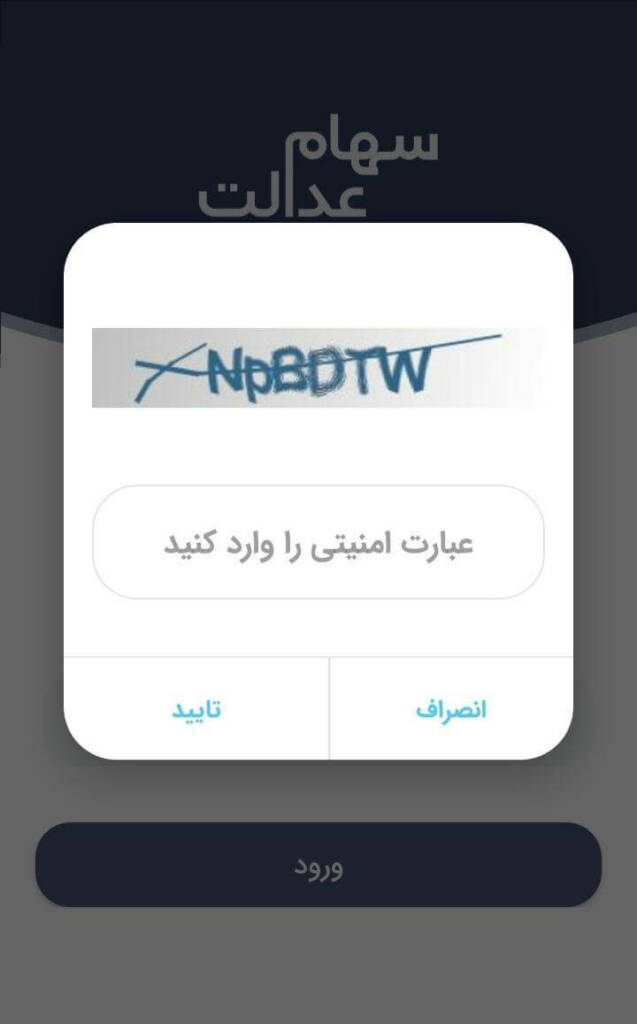Screen dimensions: 637x1024
Task: Focus the security phrase input field
Action: point(318,543)
